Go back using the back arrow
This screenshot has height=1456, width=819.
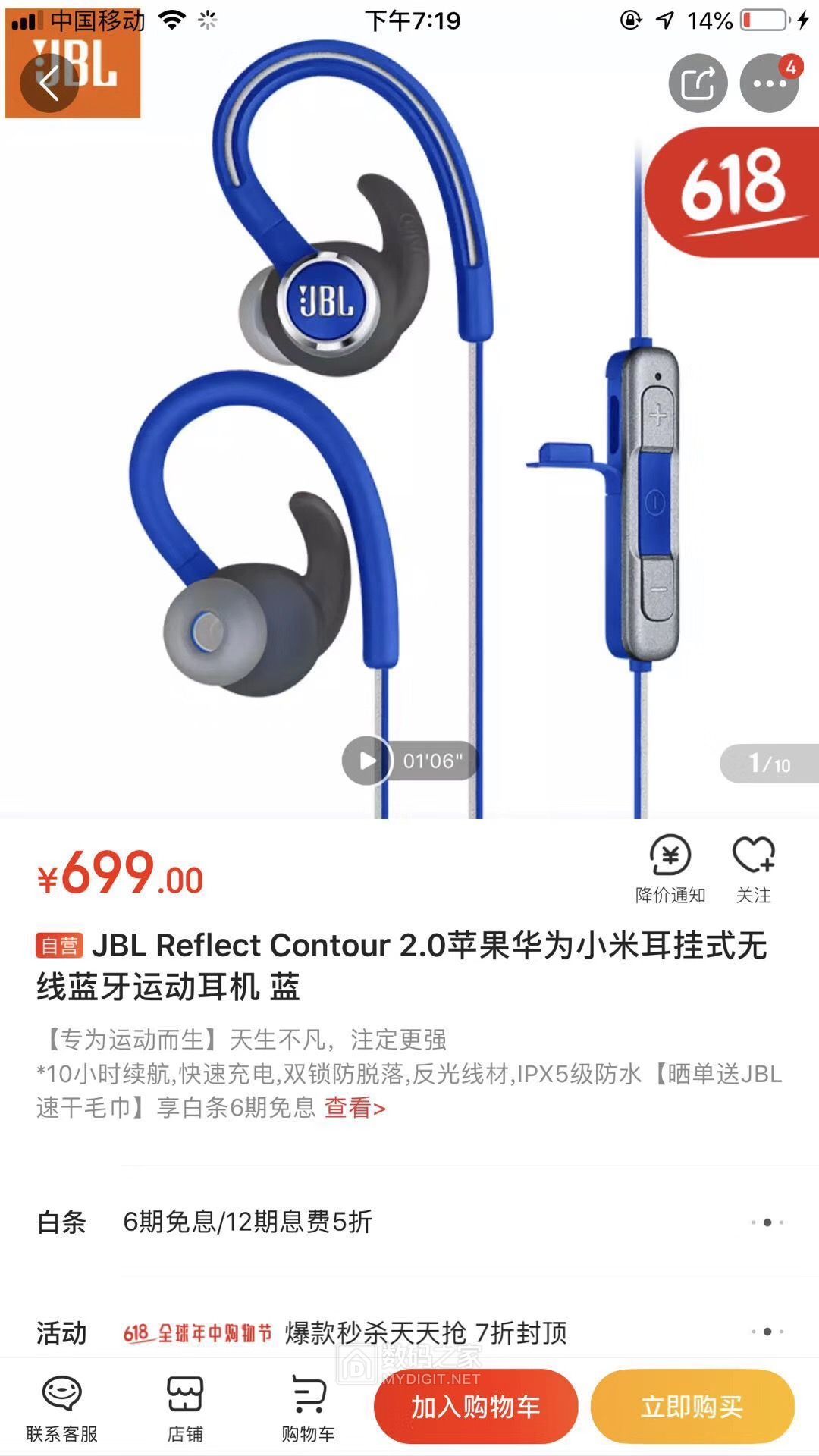click(50, 83)
